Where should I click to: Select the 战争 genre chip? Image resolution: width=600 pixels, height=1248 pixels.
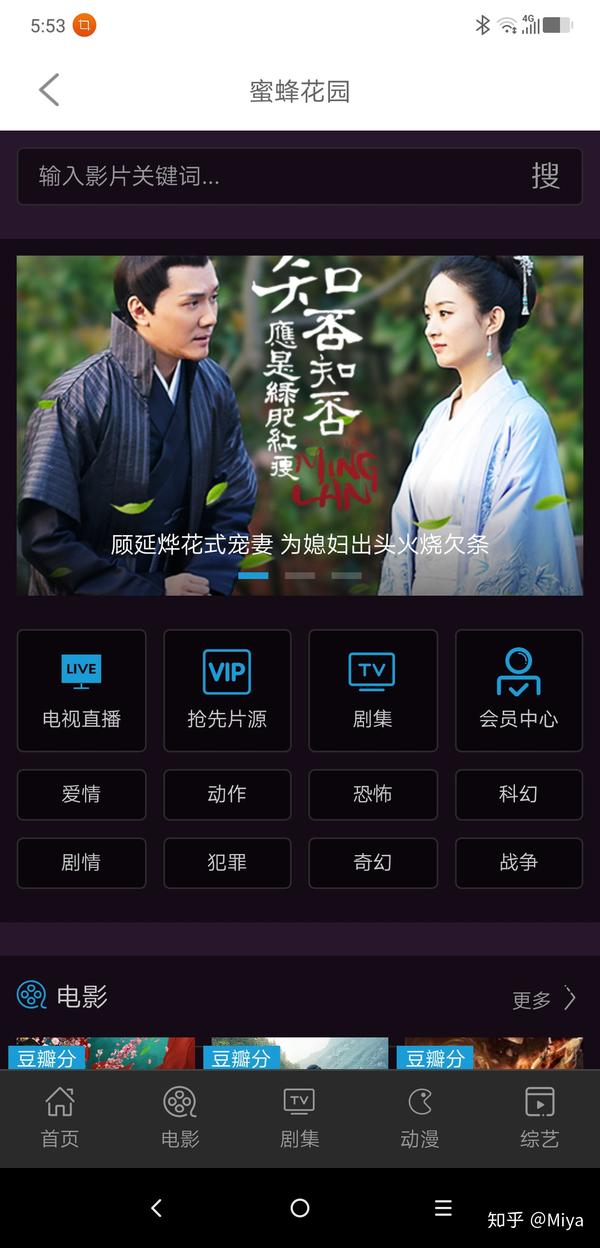518,862
